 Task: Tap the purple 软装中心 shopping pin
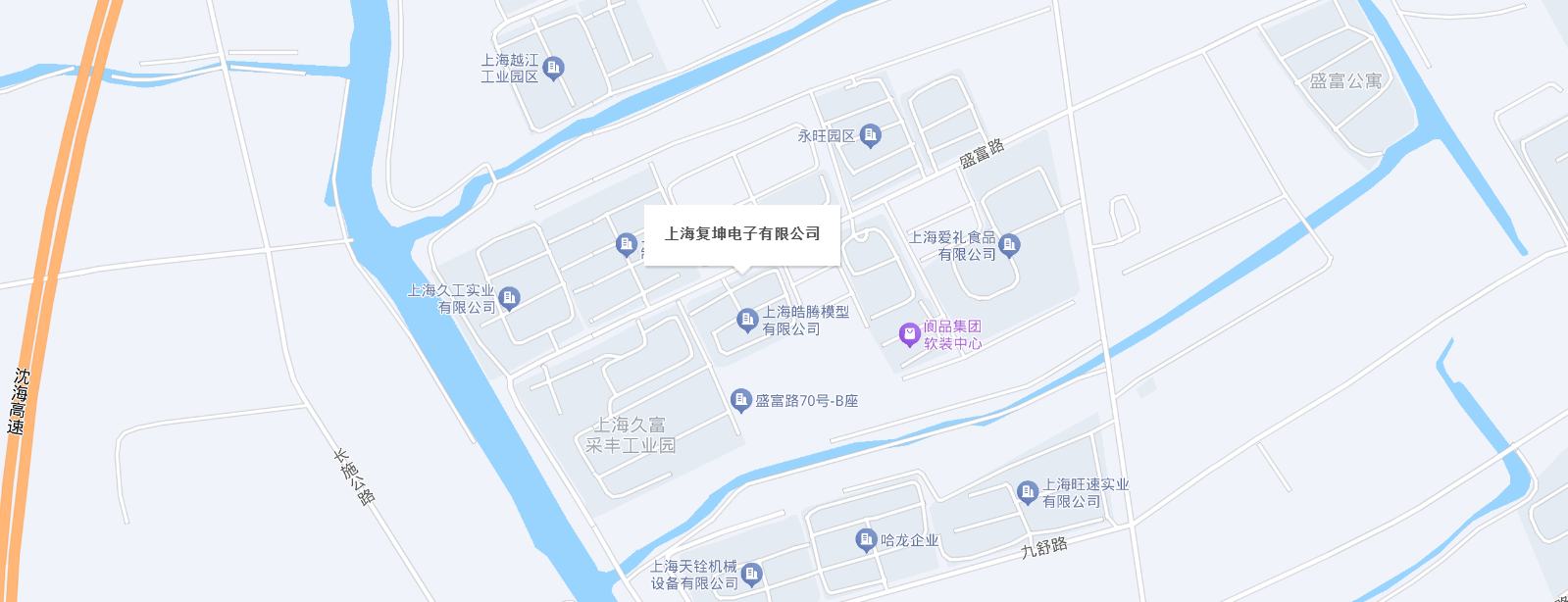(x=909, y=335)
